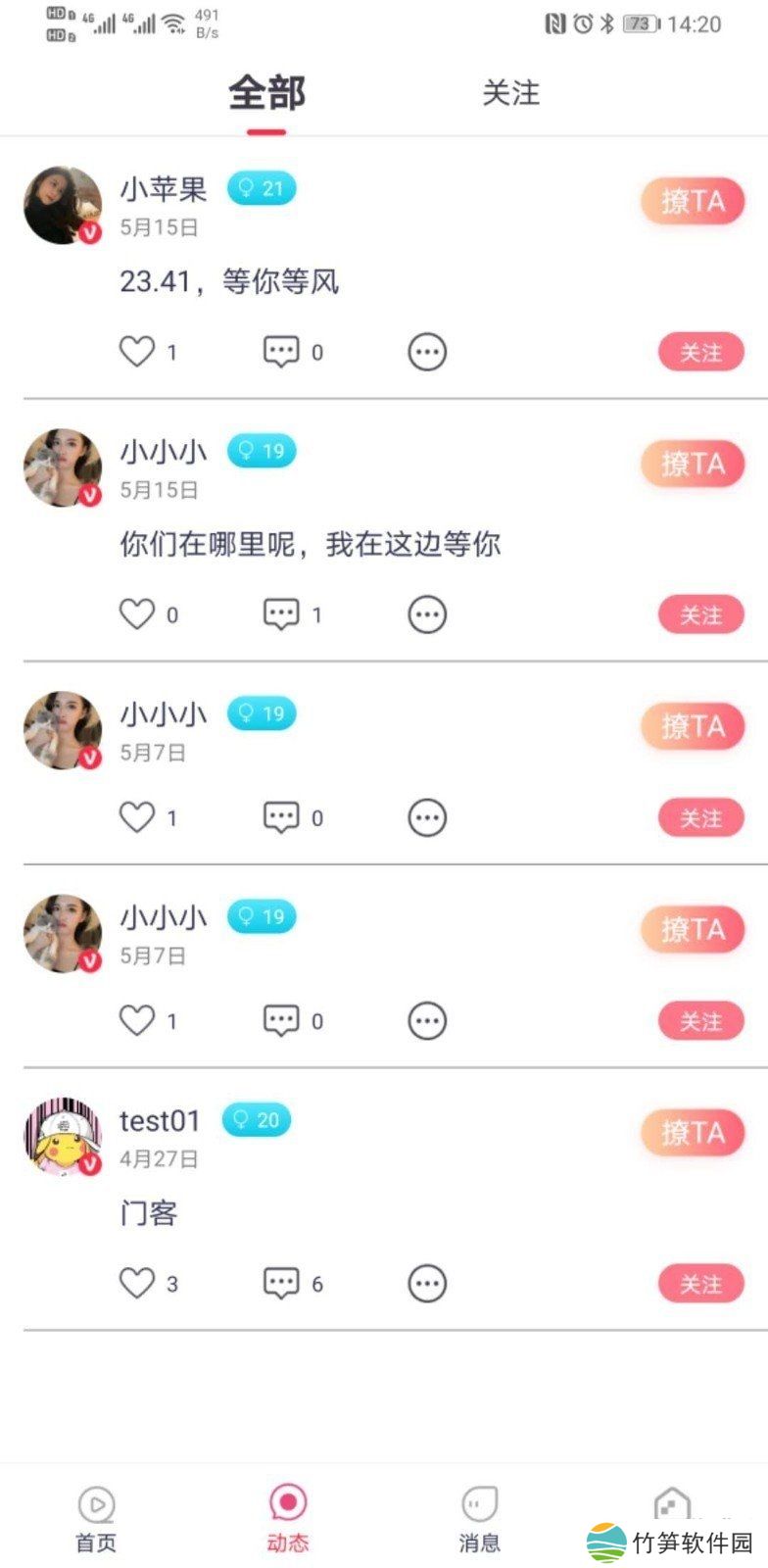Image resolution: width=768 pixels, height=1568 pixels.
Task: Tap 撩TA on 小小小's 5月15日 post
Action: click(x=693, y=464)
